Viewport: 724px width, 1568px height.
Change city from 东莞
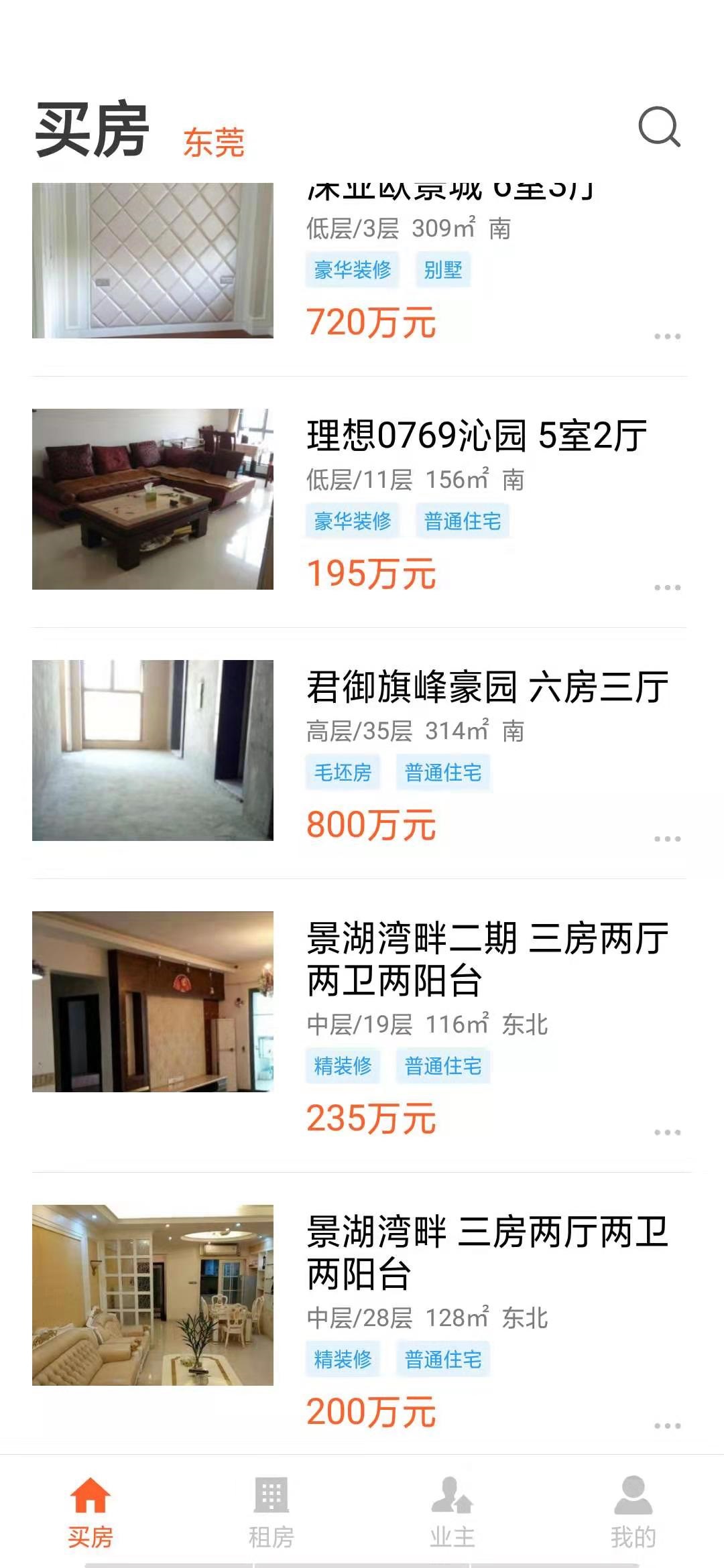coord(214,142)
